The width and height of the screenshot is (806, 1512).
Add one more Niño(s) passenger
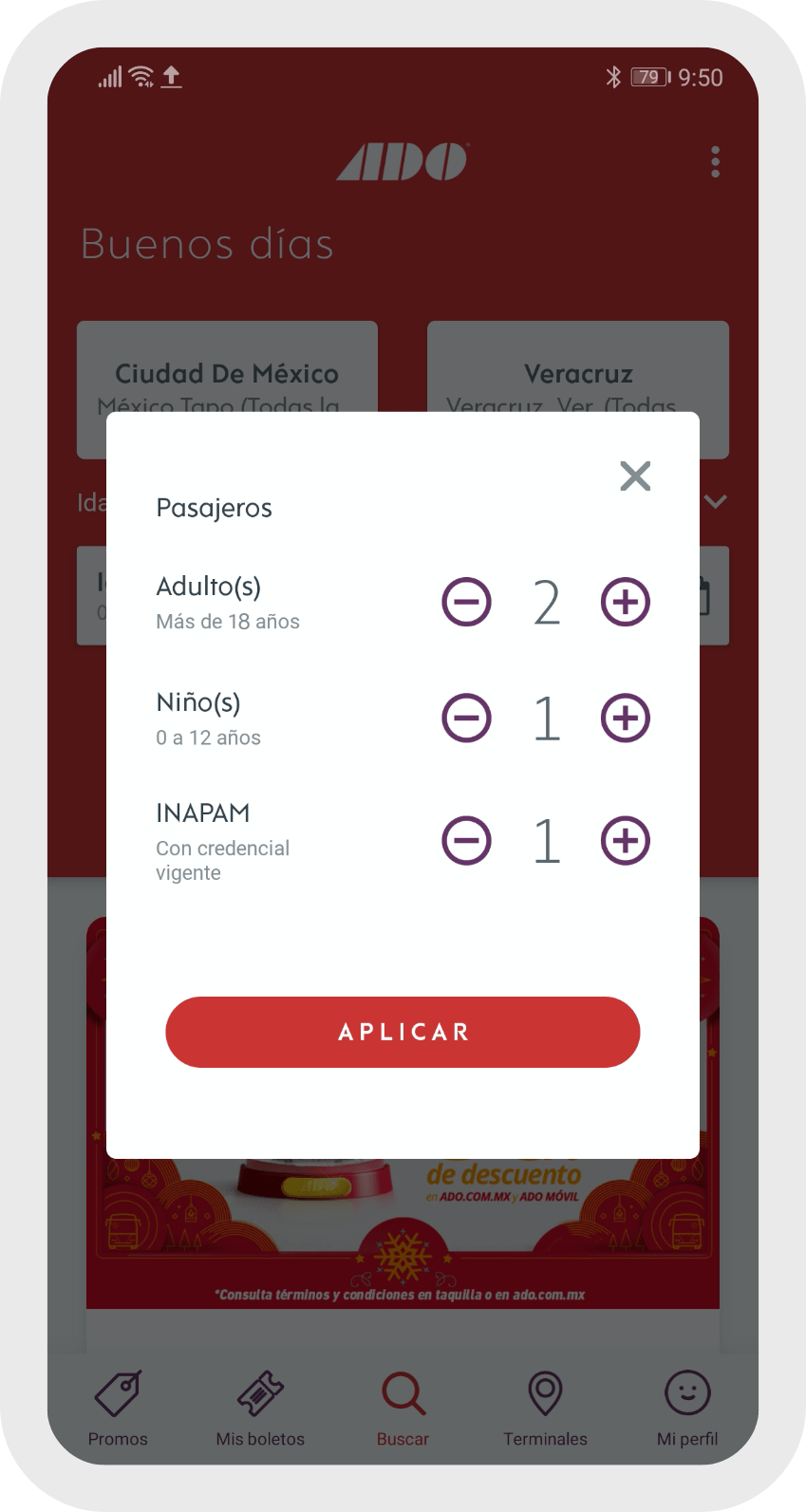click(x=626, y=718)
